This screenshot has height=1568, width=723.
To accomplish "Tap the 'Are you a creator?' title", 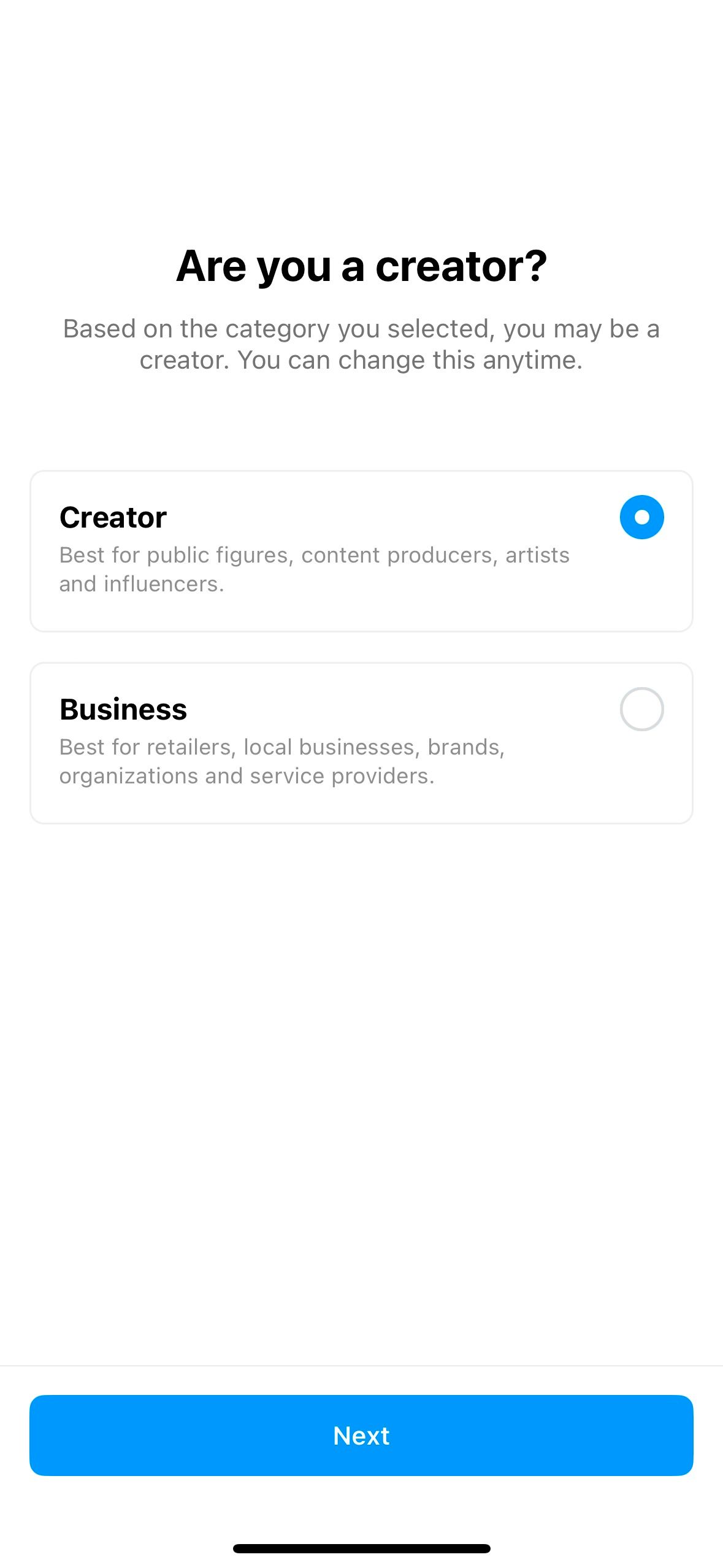I will [361, 266].
